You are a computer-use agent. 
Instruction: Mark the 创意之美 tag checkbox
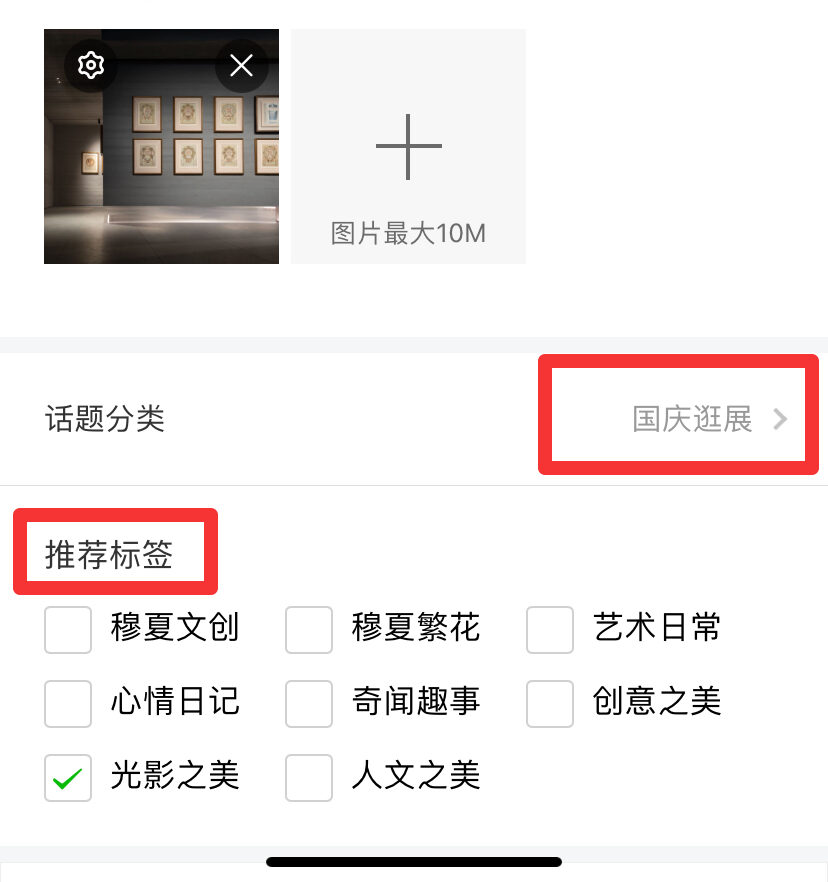(550, 703)
